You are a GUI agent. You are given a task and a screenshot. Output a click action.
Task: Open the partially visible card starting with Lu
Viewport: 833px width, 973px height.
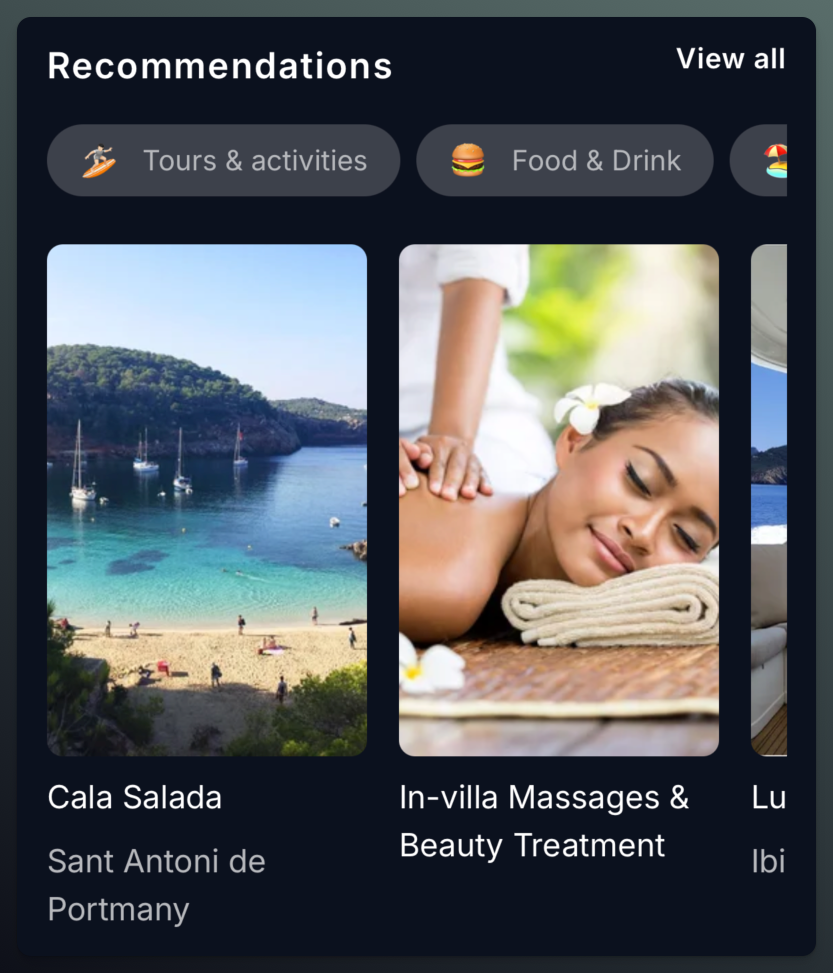769,500
